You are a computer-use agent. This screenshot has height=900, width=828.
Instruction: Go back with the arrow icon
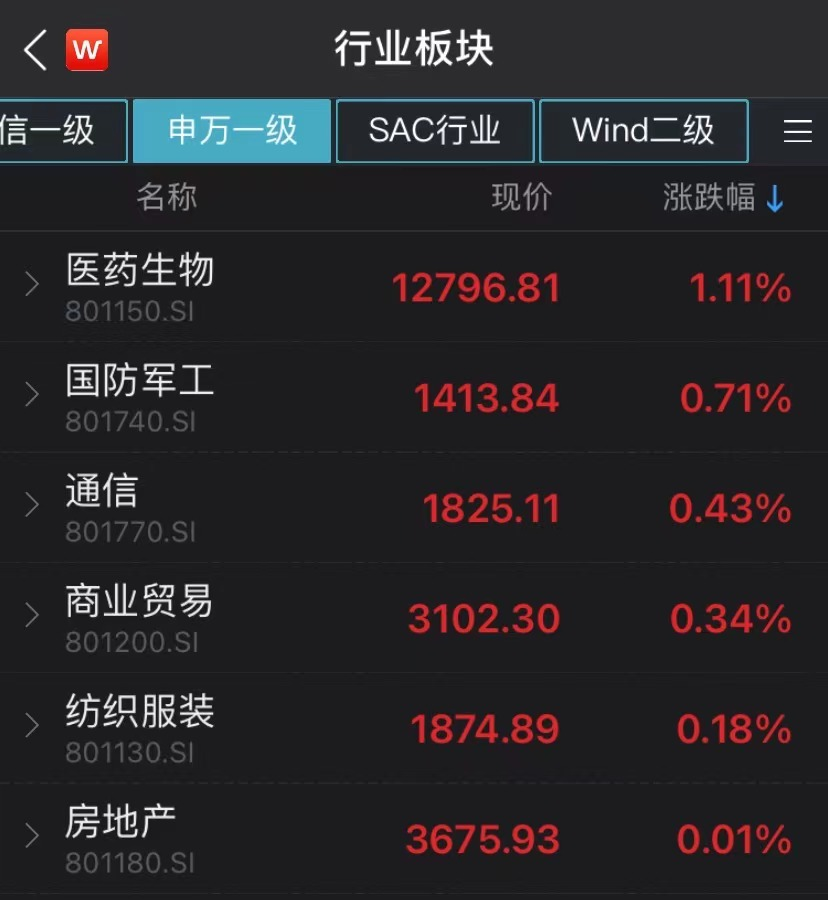(35, 50)
